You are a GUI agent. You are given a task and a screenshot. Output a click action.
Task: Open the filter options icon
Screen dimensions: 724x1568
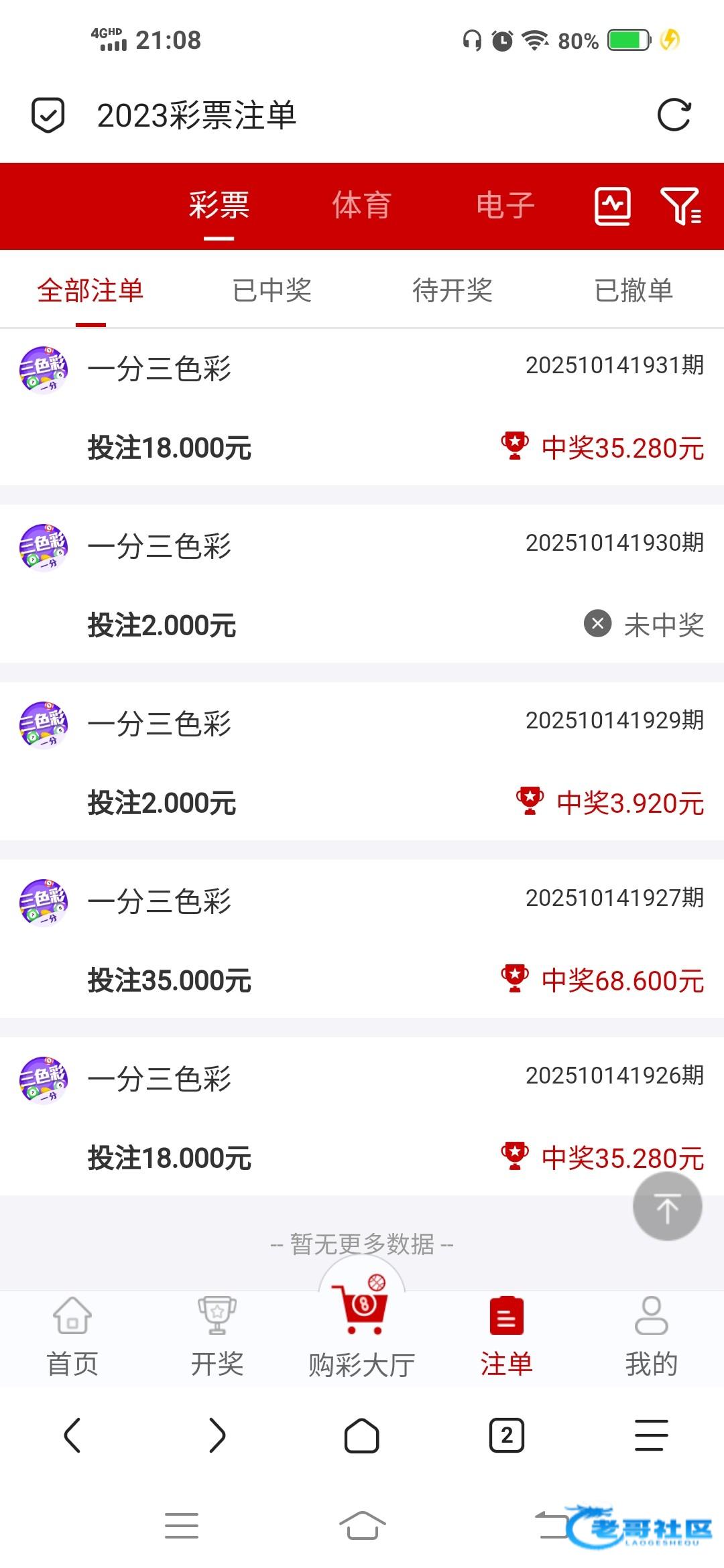coord(680,206)
